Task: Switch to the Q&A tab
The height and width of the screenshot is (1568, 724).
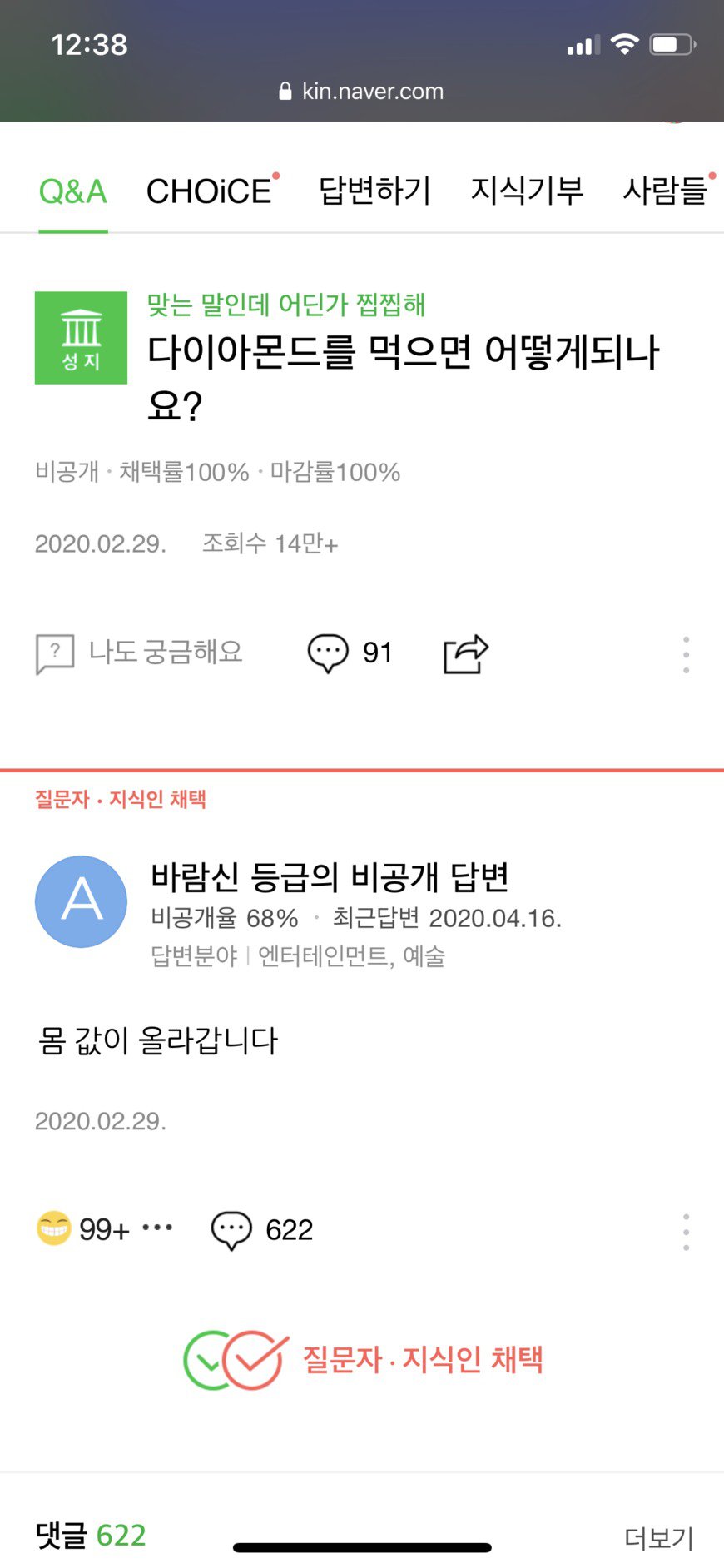Action: click(x=73, y=191)
